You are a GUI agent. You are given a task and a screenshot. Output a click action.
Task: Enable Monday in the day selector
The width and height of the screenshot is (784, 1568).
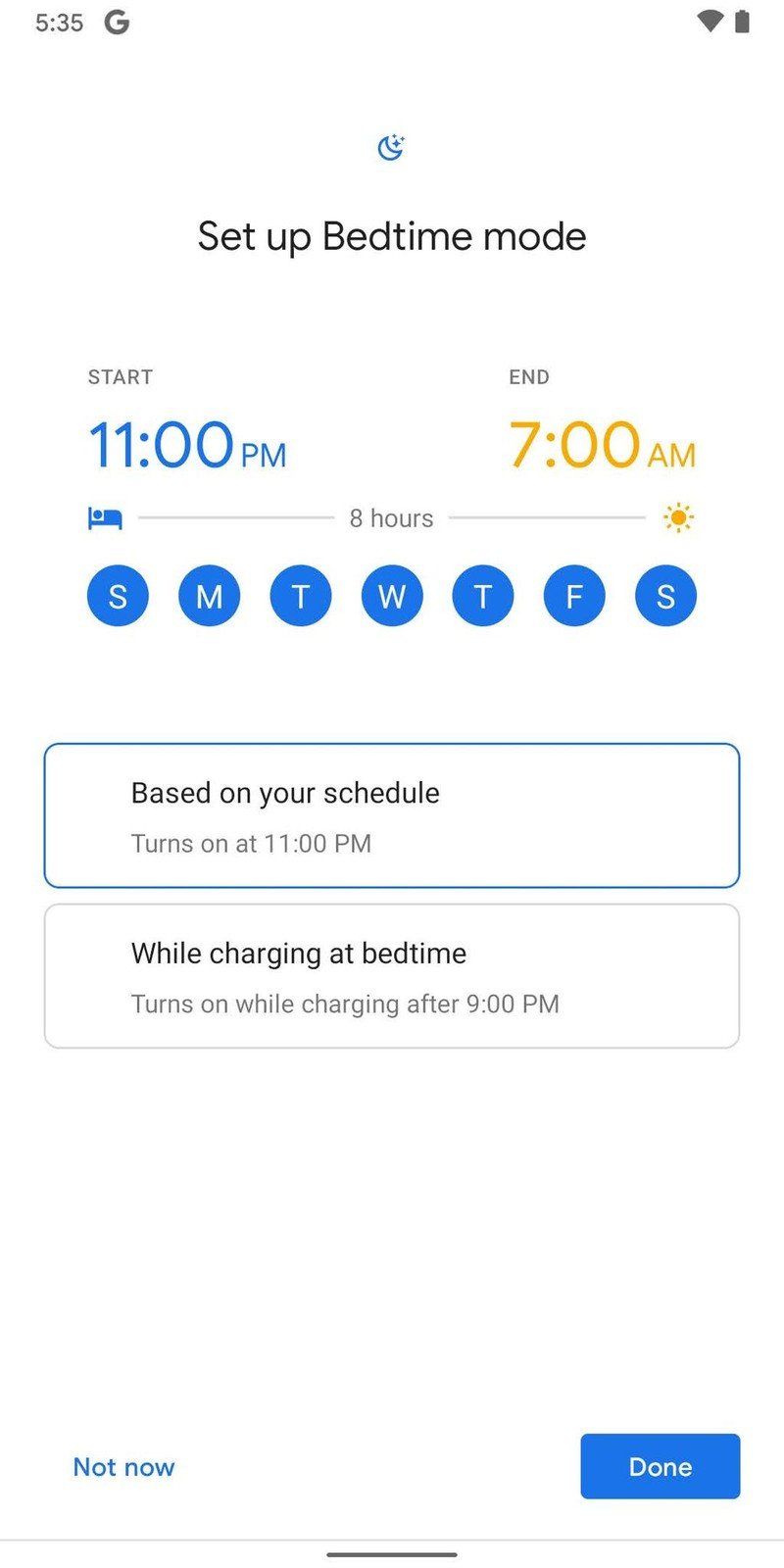pos(209,595)
